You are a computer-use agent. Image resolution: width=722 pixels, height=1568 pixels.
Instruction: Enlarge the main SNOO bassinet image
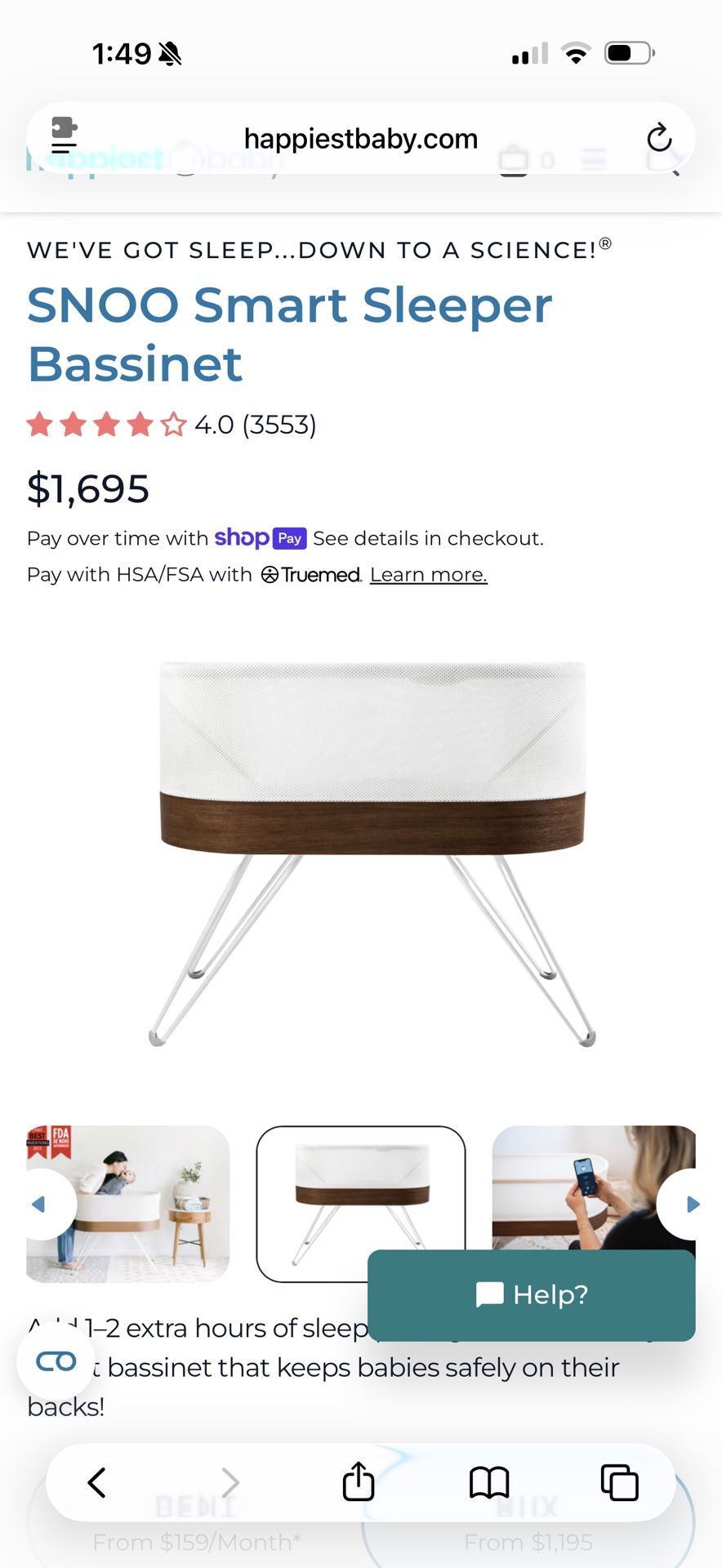point(372,853)
